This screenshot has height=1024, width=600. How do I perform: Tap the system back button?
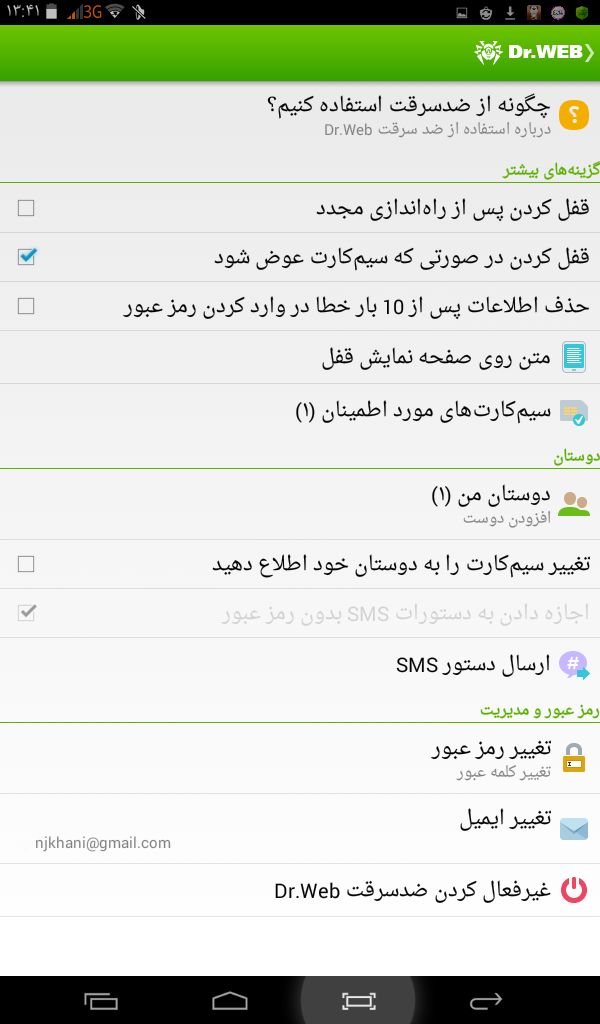click(485, 1000)
